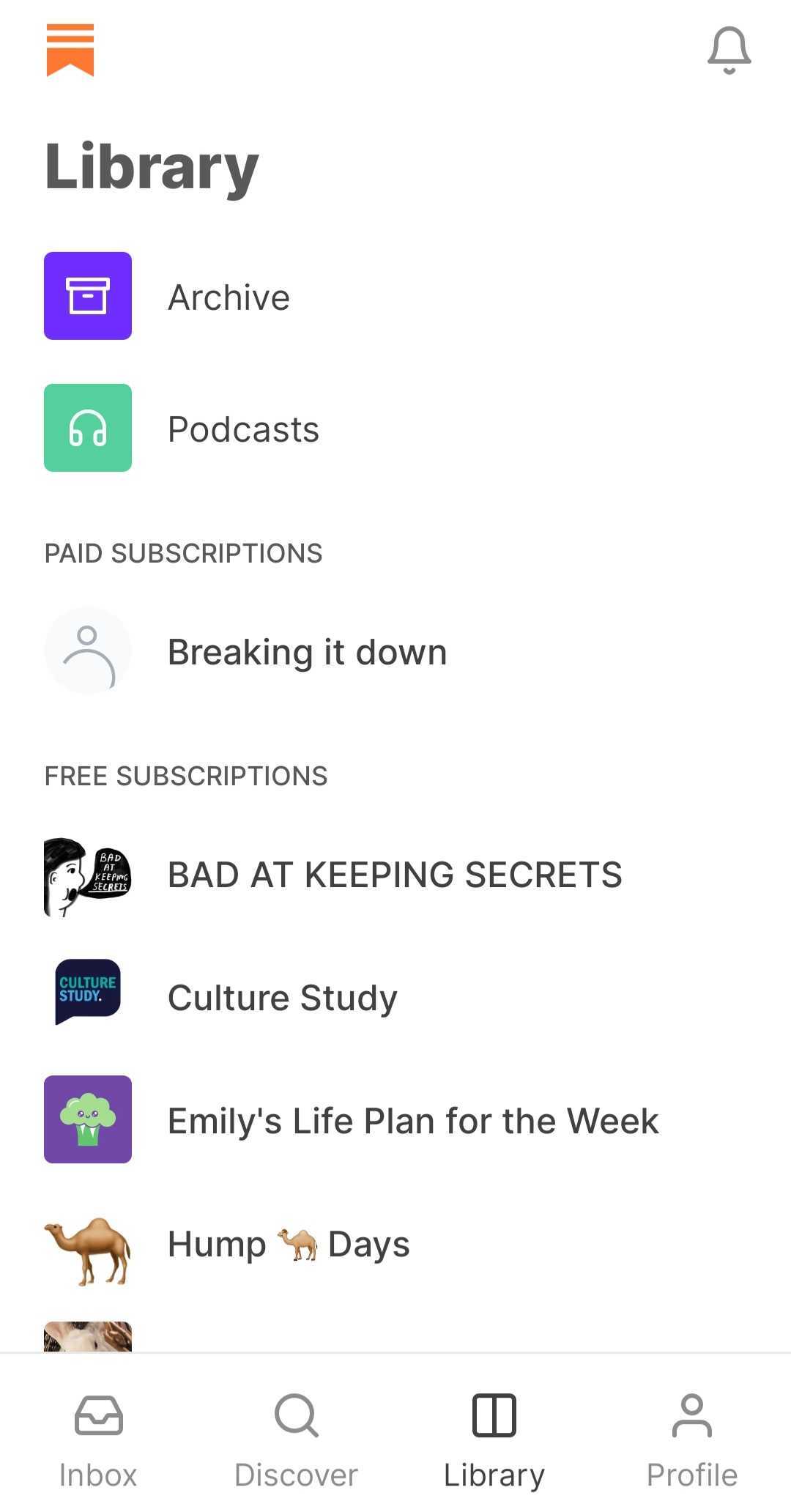Open the Profile tab
This screenshot has width=791, height=1512.
click(691, 1439)
